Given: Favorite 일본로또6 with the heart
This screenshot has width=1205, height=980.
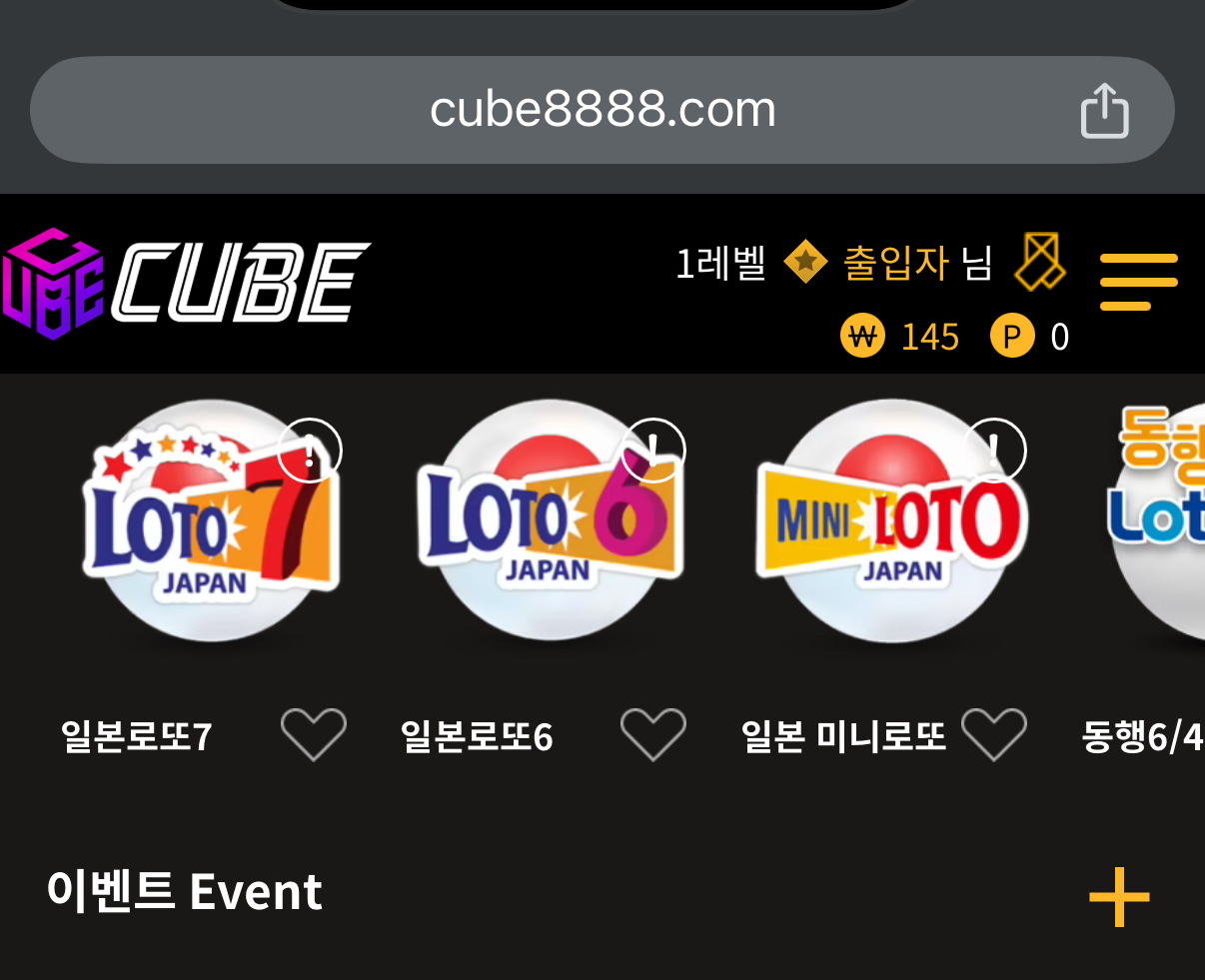Looking at the screenshot, I should (653, 734).
